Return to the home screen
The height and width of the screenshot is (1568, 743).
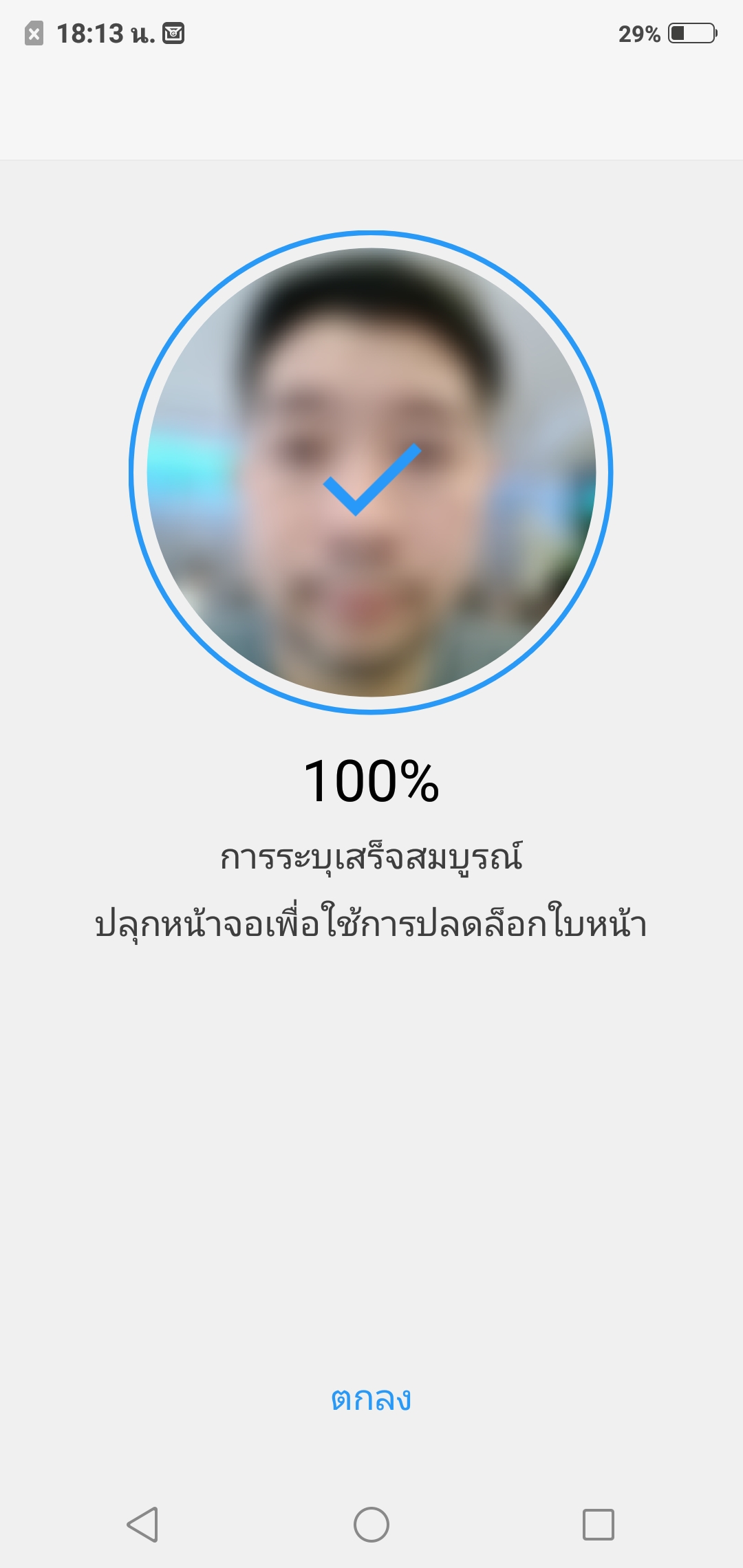371,1525
